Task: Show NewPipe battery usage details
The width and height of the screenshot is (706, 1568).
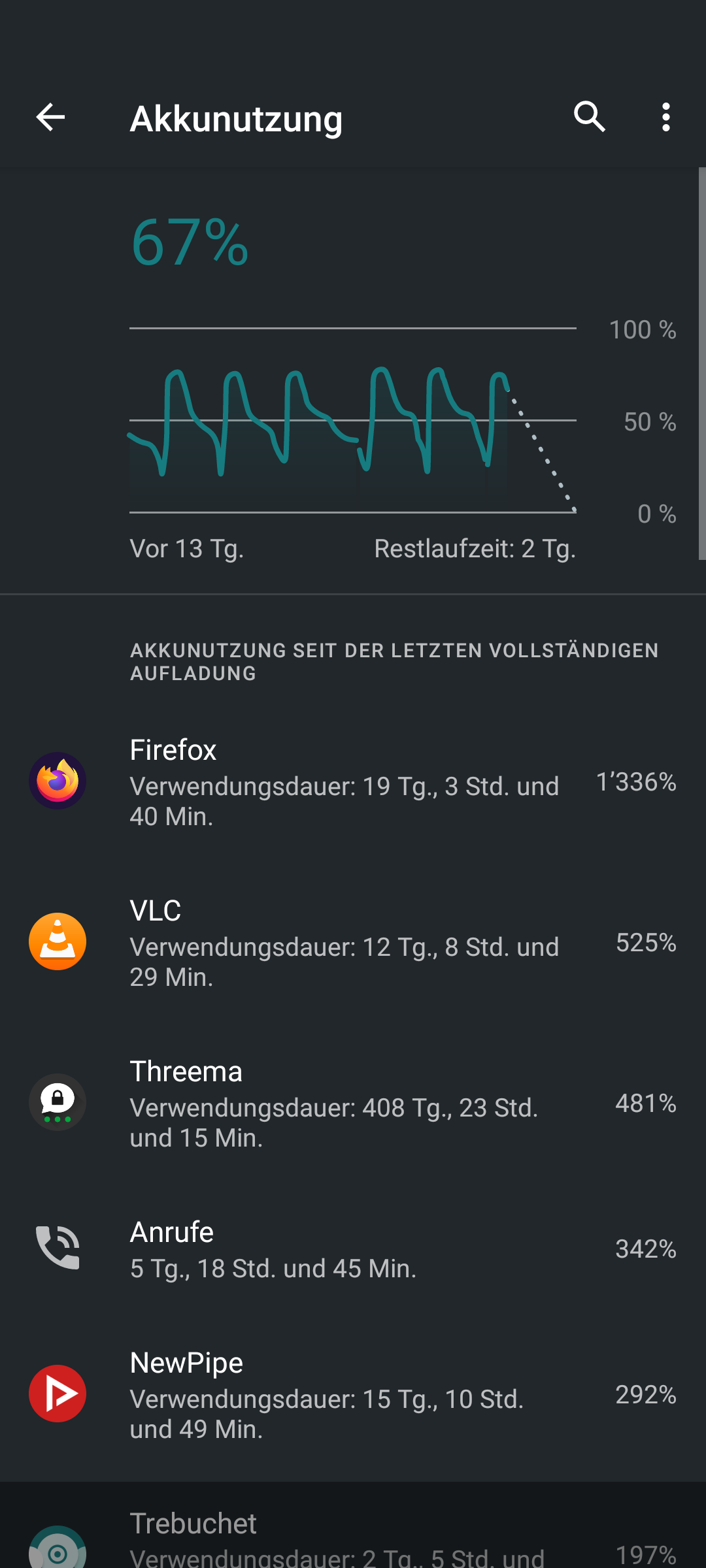Action: [x=353, y=1394]
